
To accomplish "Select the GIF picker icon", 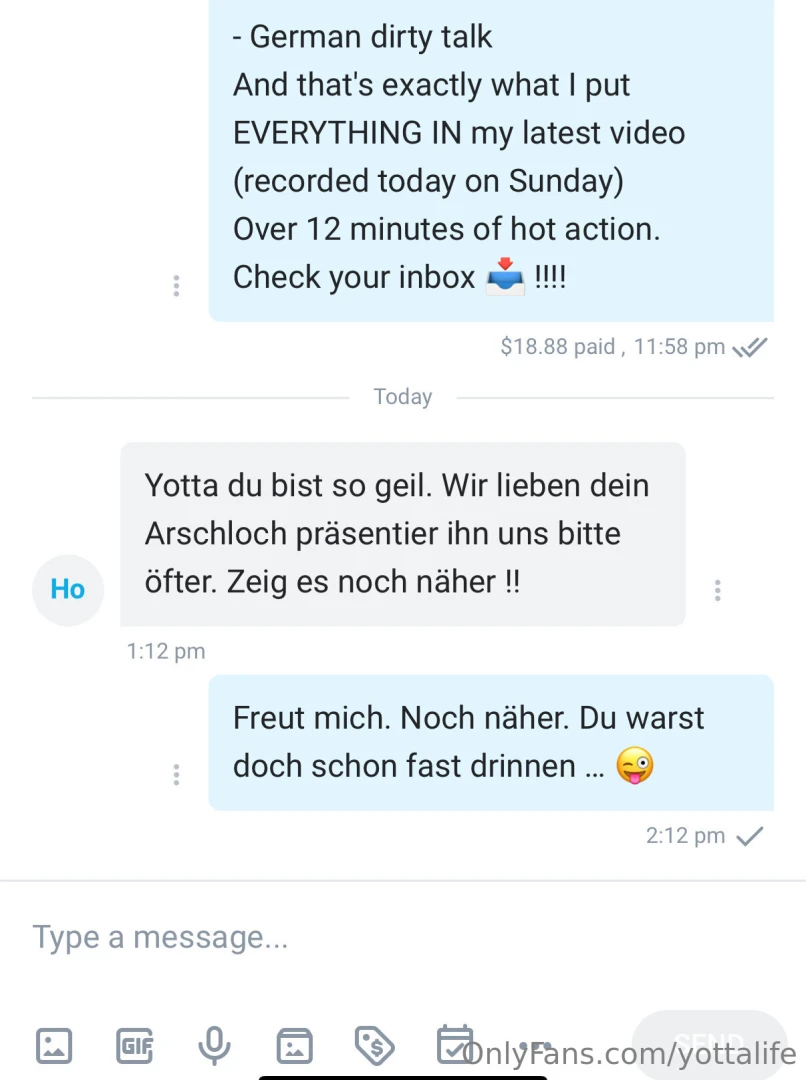I will [134, 1046].
